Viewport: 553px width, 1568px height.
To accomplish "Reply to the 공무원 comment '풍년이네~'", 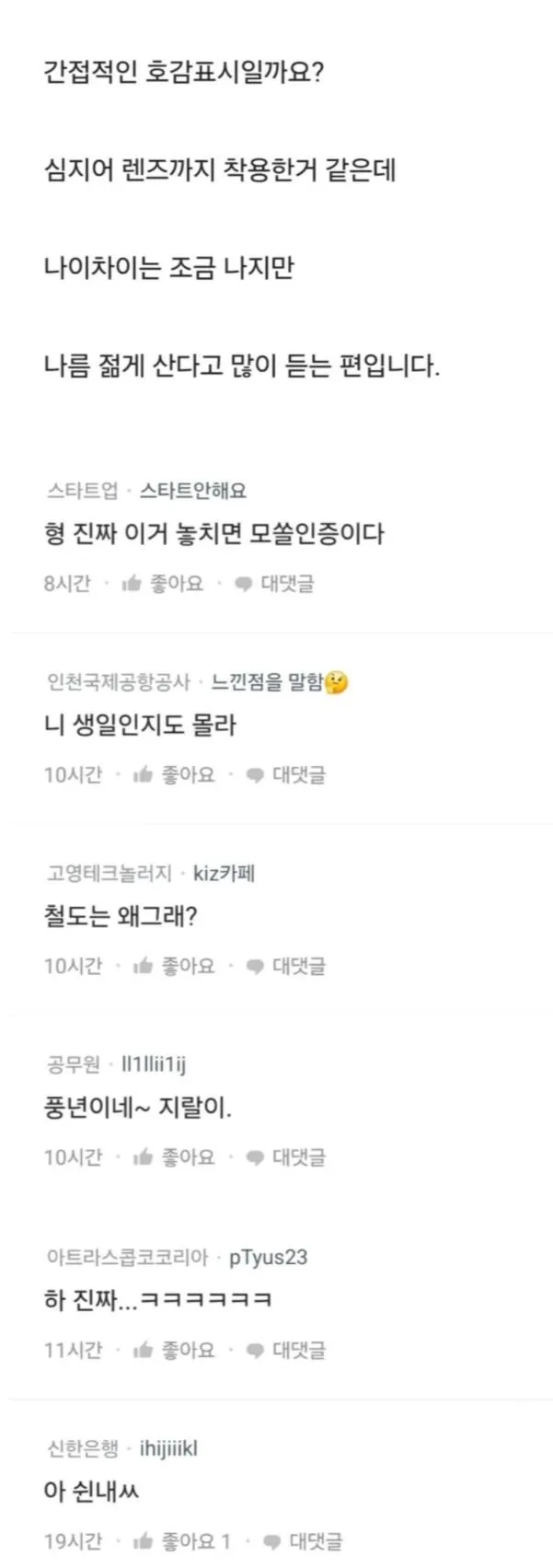I will coord(286,1157).
